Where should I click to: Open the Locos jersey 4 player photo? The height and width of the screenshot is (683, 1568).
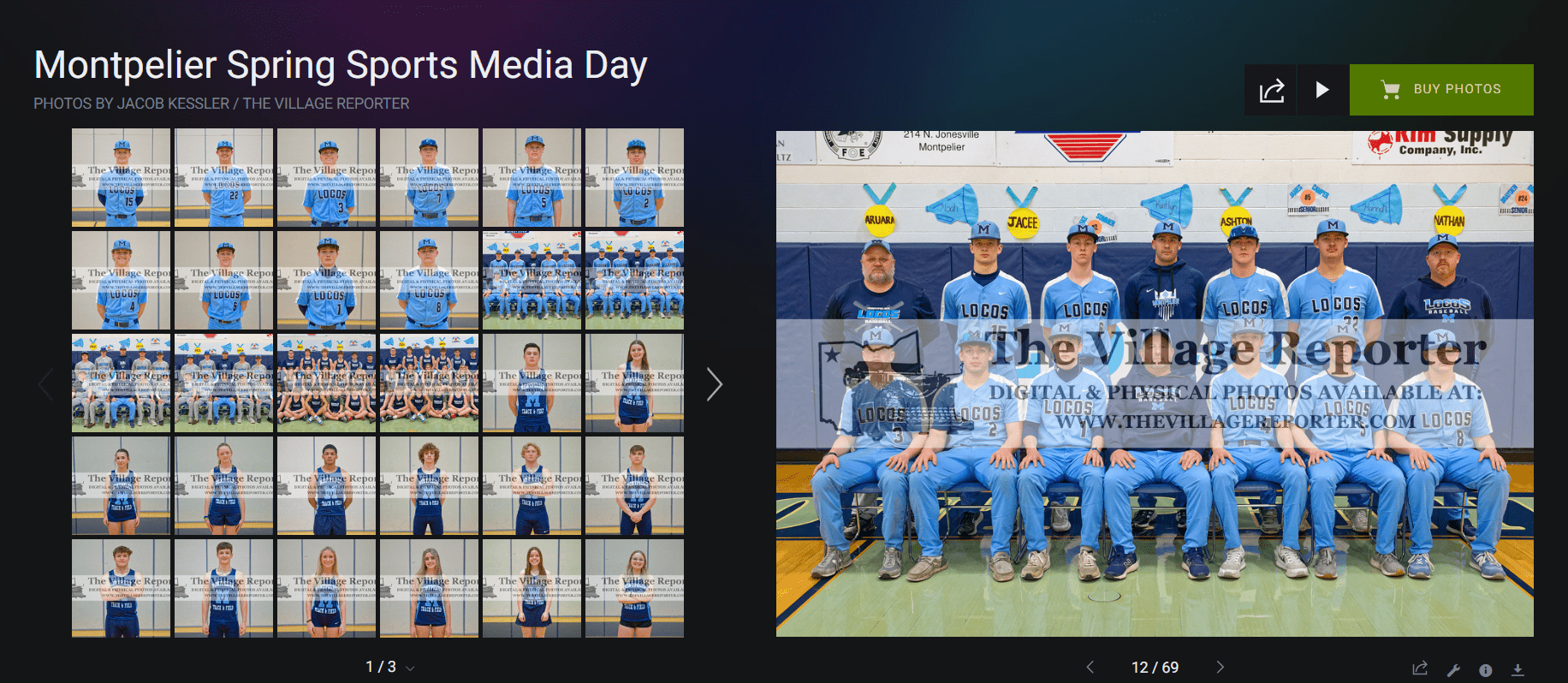[121, 281]
